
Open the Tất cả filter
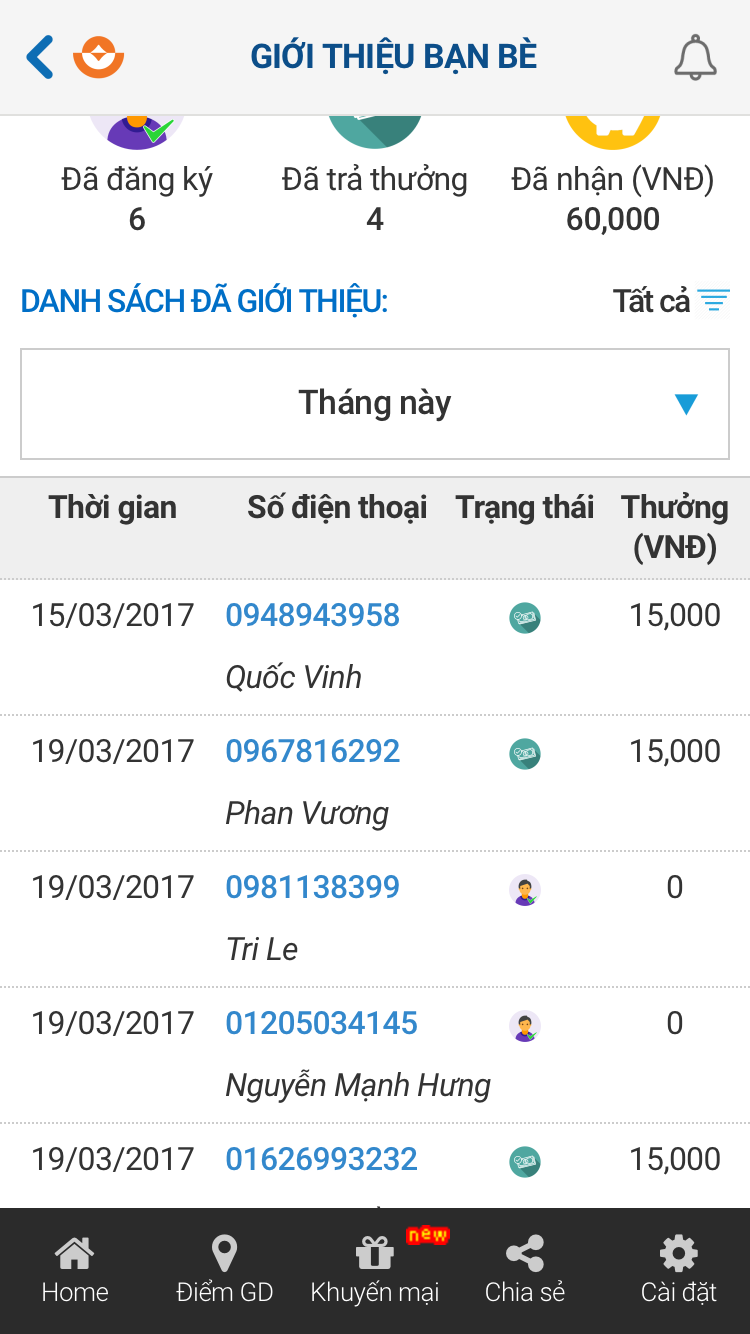point(671,301)
